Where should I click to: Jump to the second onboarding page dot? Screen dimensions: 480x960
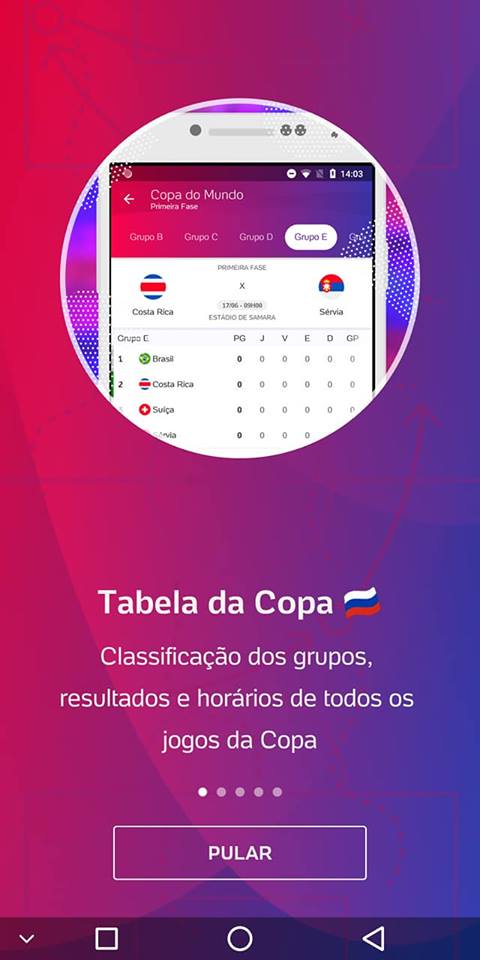click(221, 792)
